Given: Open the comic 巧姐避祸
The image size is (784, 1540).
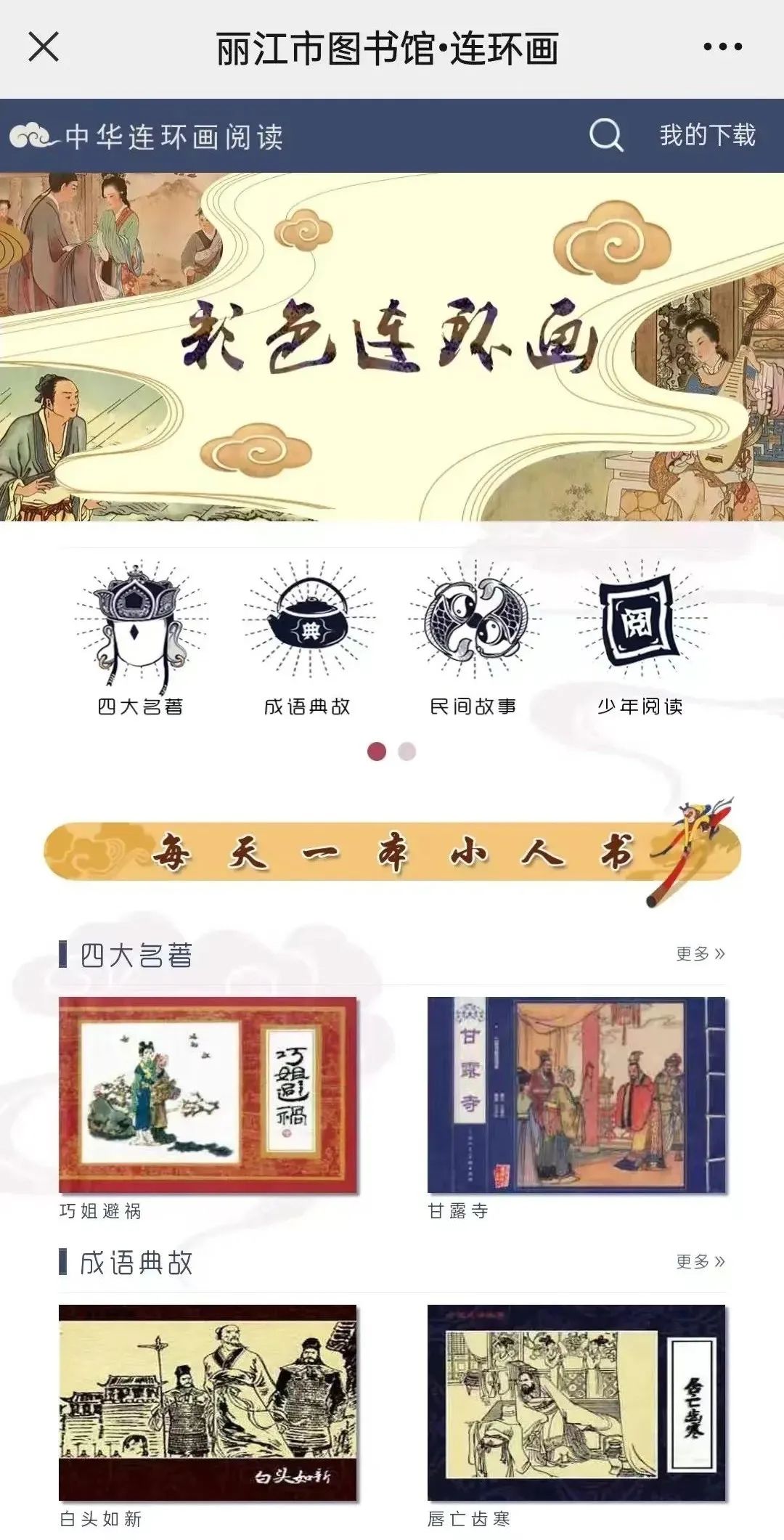Looking at the screenshot, I should pyautogui.click(x=208, y=1095).
